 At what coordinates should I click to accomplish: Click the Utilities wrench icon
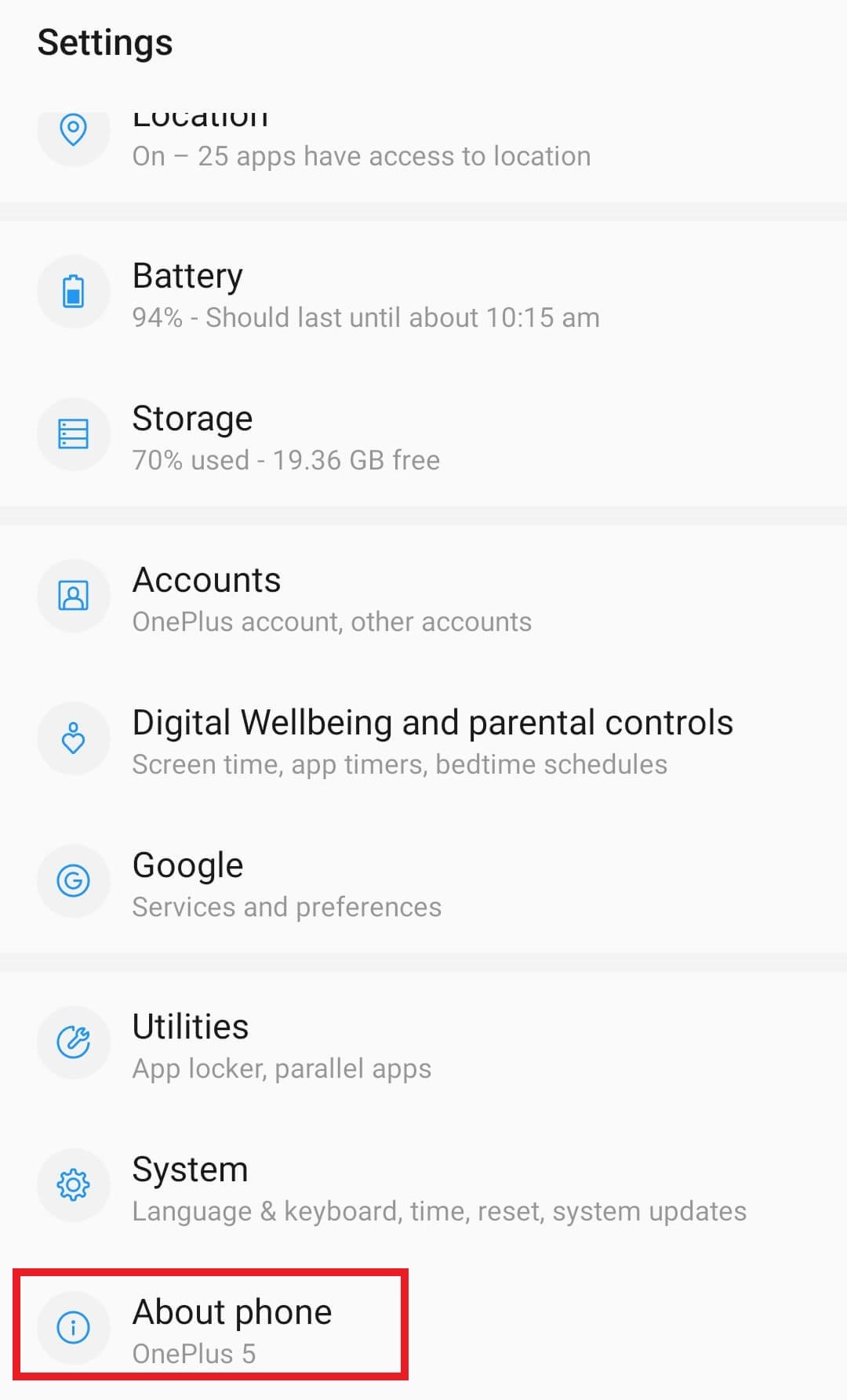73,1043
